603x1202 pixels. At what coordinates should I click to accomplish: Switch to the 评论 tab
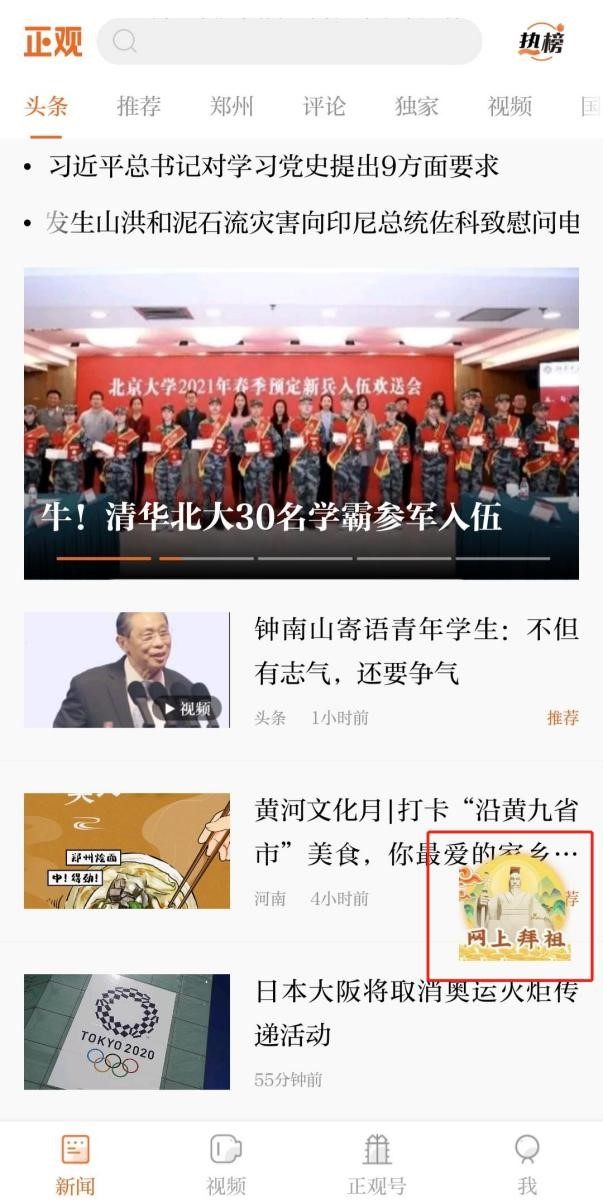click(324, 106)
